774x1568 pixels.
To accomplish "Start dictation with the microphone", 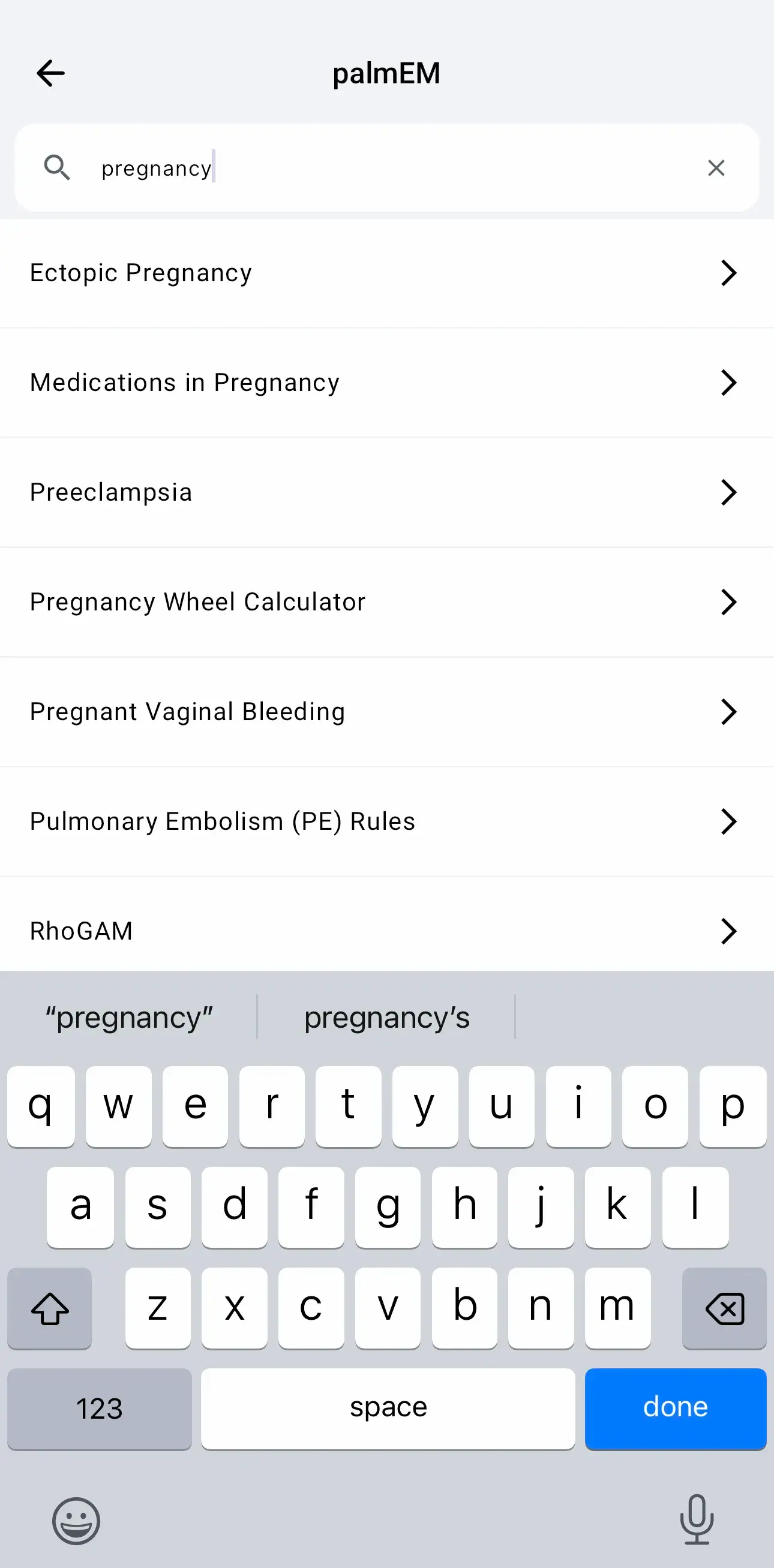I will 696,1519.
